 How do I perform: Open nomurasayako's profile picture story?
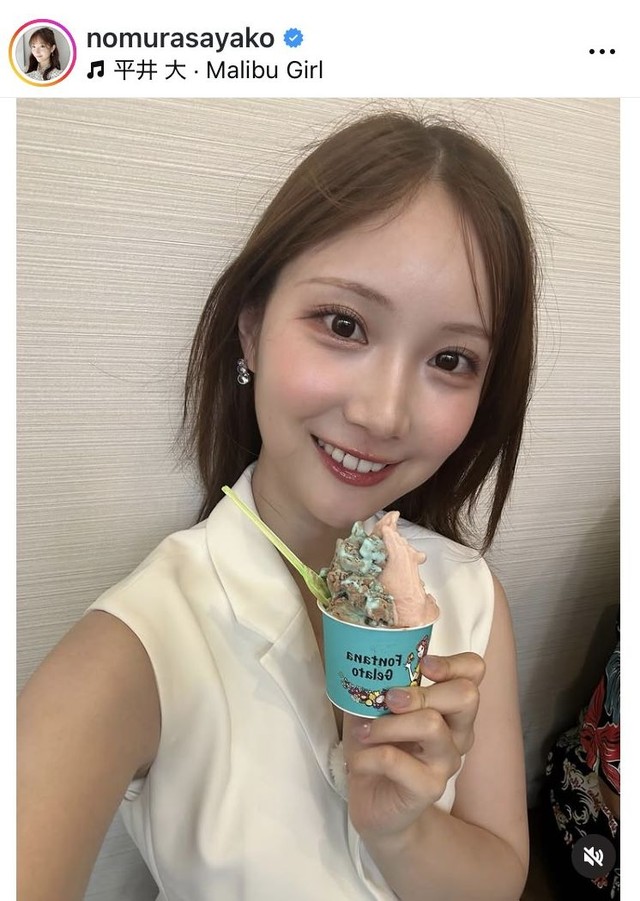point(42,53)
